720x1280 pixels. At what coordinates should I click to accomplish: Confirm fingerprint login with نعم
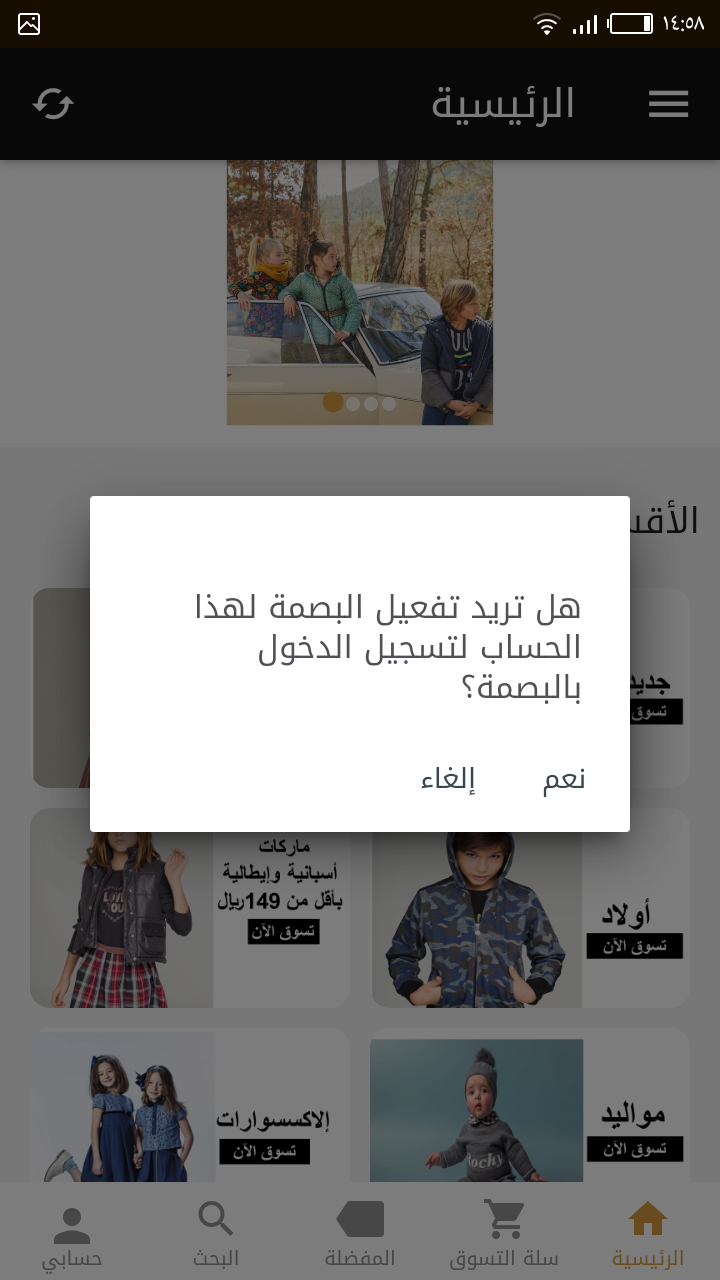click(x=564, y=780)
